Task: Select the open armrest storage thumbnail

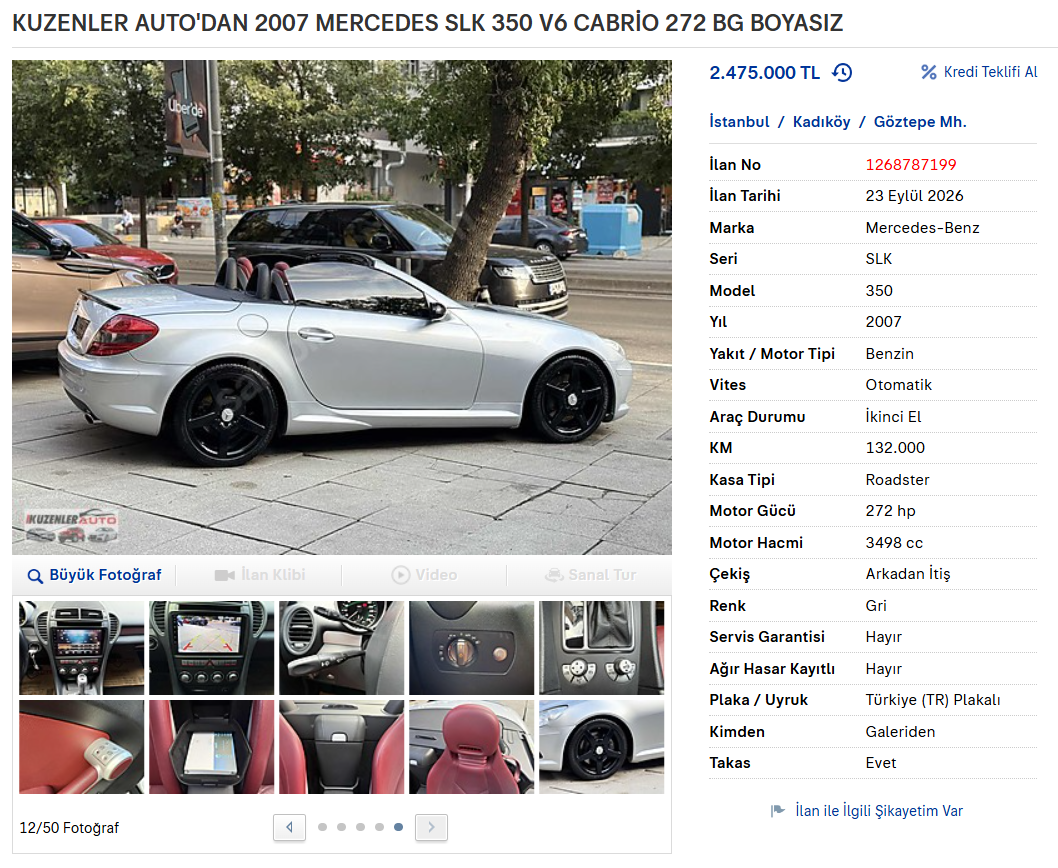Action: (211, 747)
